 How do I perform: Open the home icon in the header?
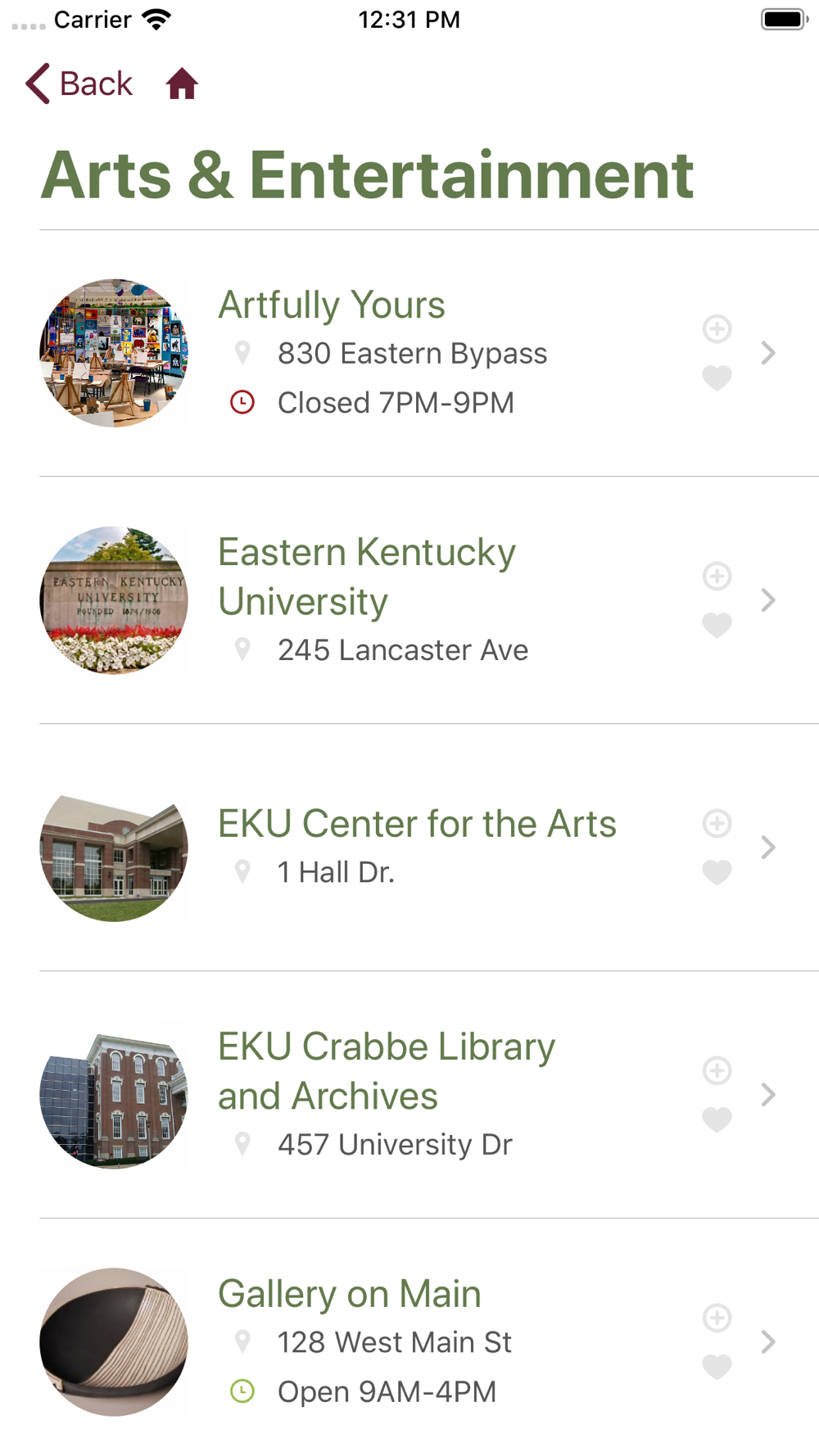point(182,84)
